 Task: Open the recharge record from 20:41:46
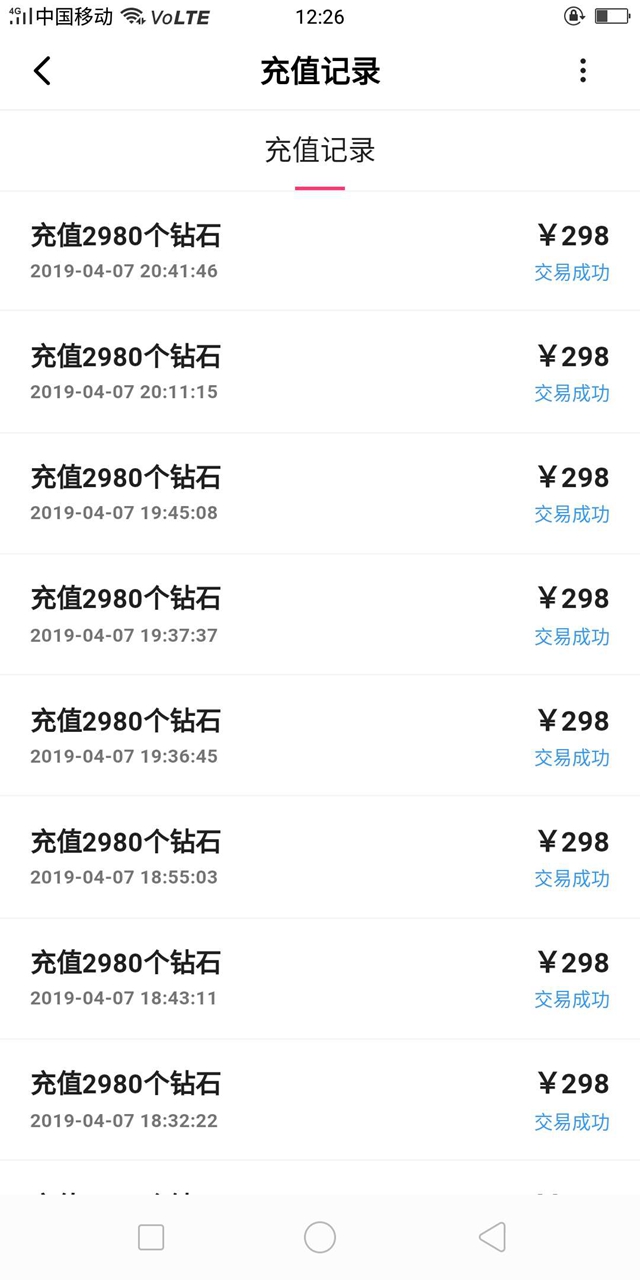click(320, 251)
